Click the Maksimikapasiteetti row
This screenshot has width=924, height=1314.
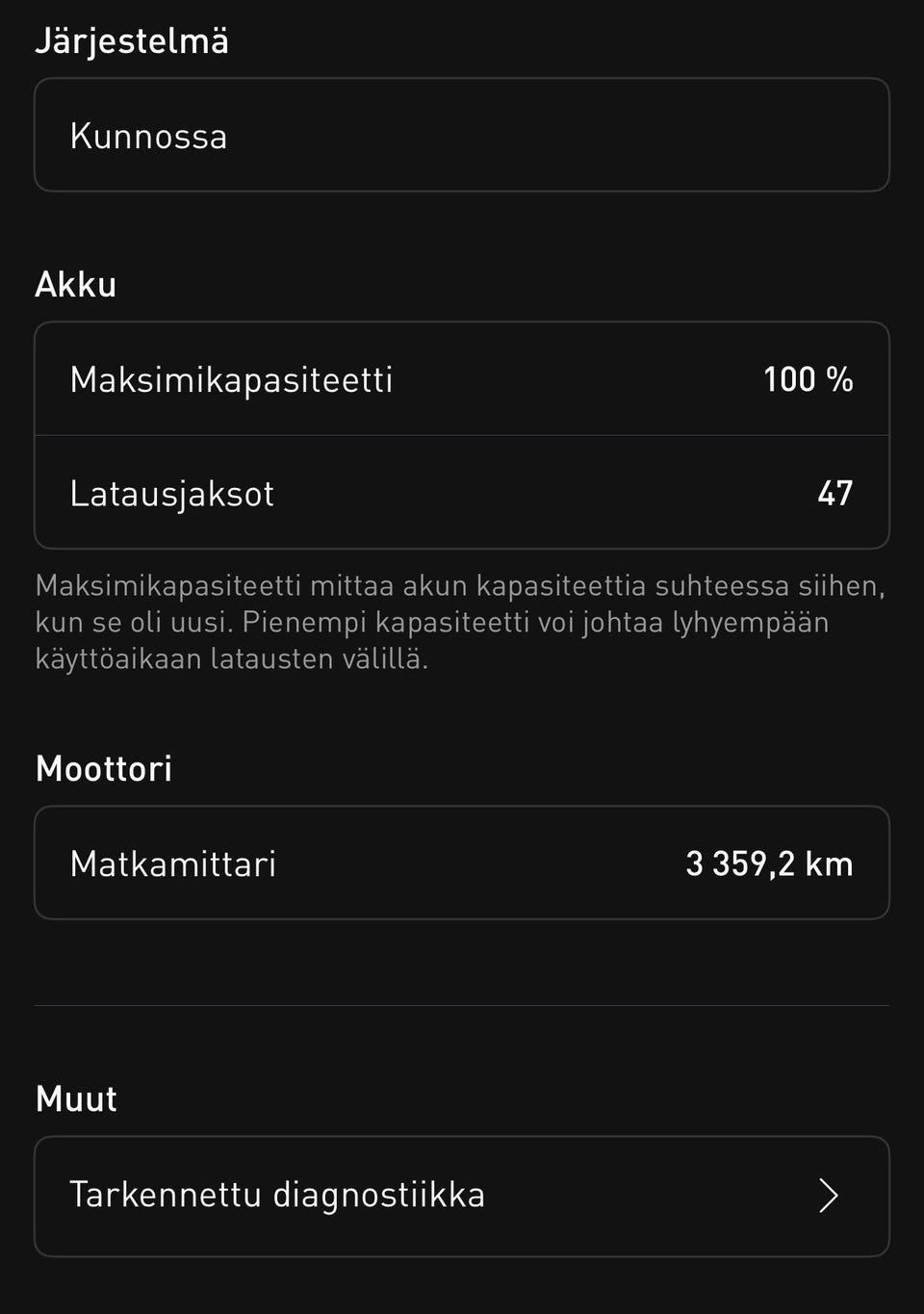pyautogui.click(x=462, y=378)
